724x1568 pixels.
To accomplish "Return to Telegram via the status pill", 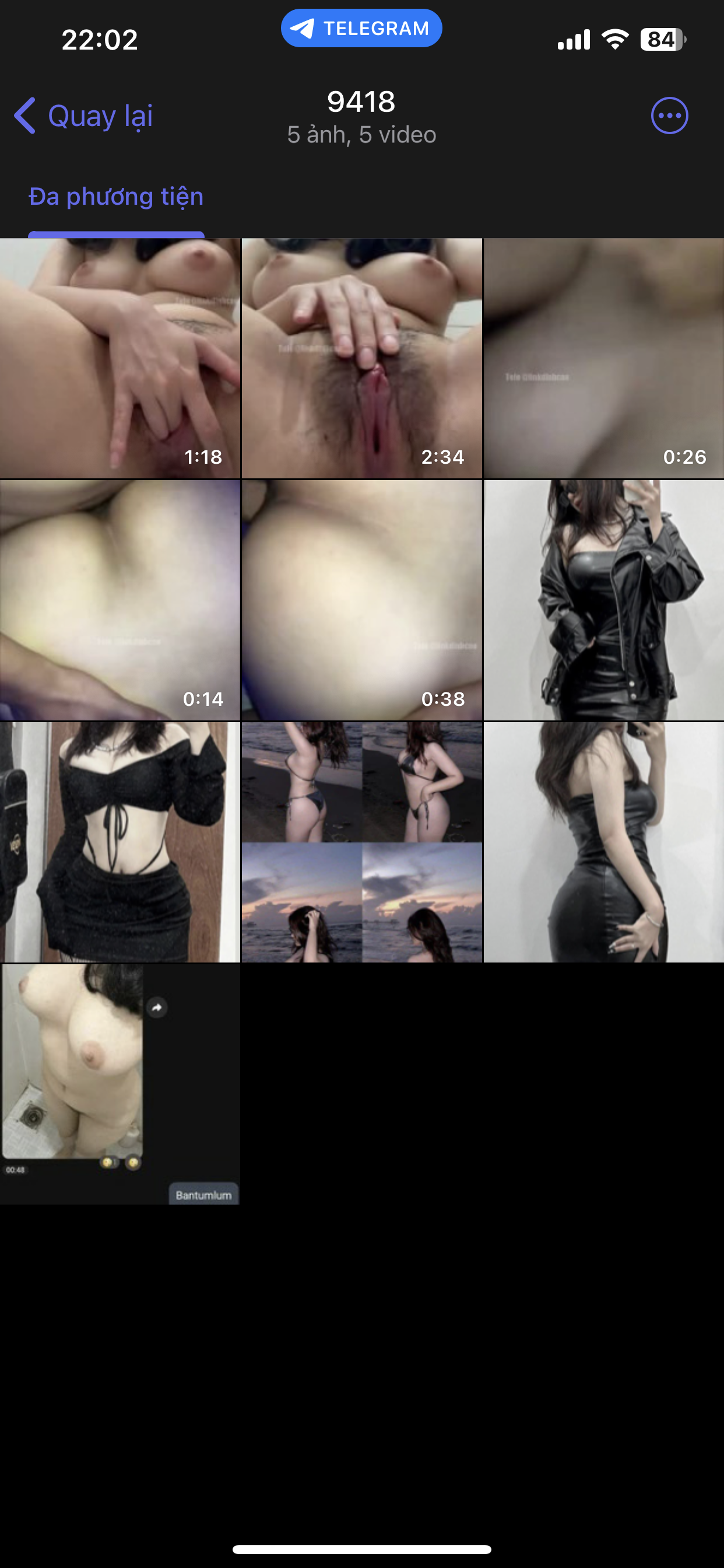I will pos(361,29).
